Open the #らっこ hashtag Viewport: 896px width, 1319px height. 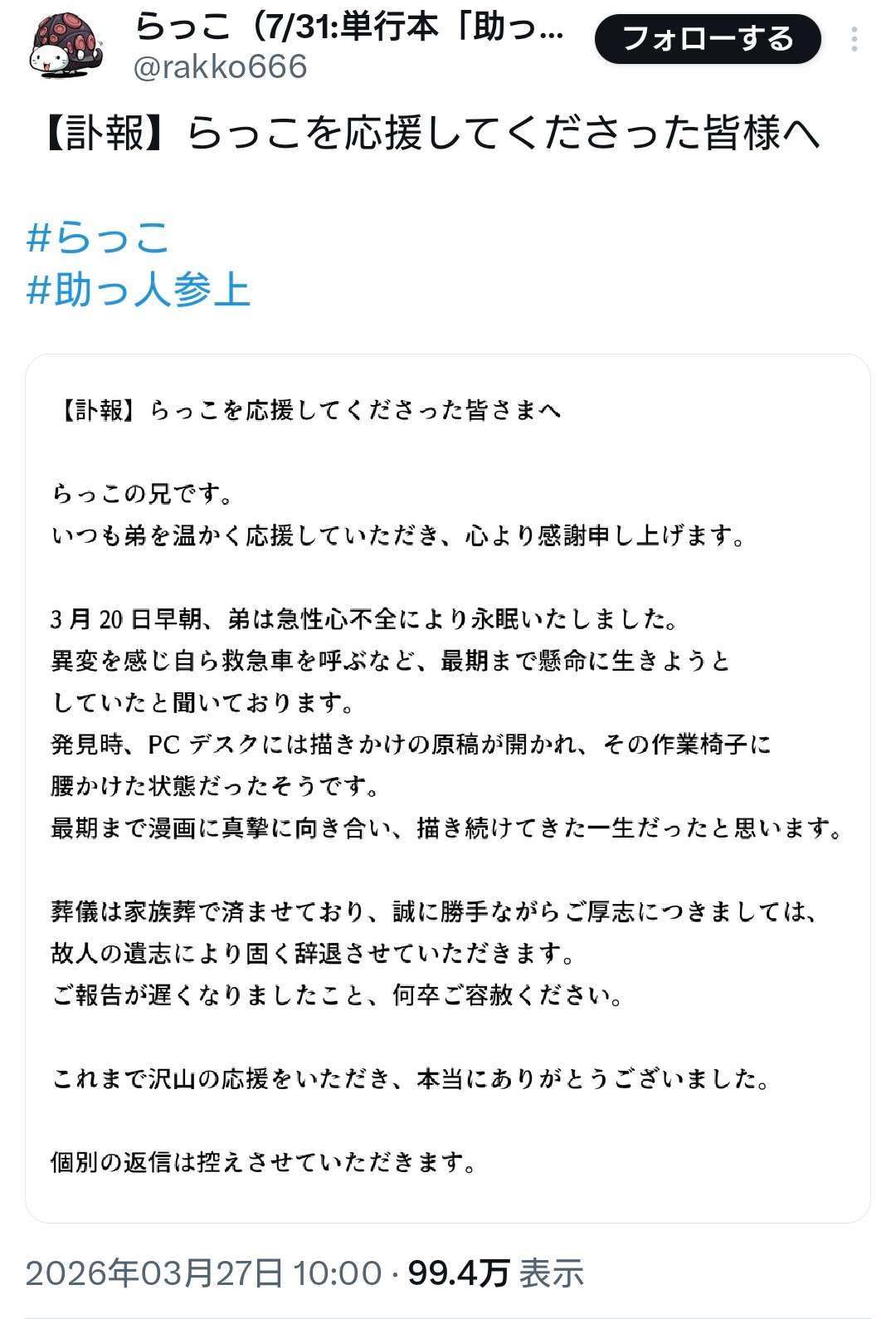point(98,237)
